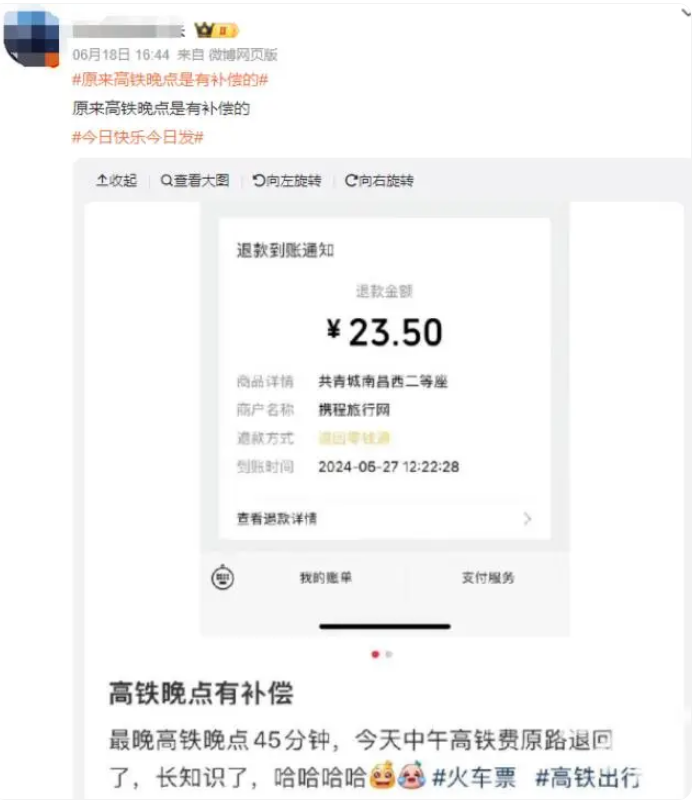Rotate the image left with 向左旋转

point(287,181)
